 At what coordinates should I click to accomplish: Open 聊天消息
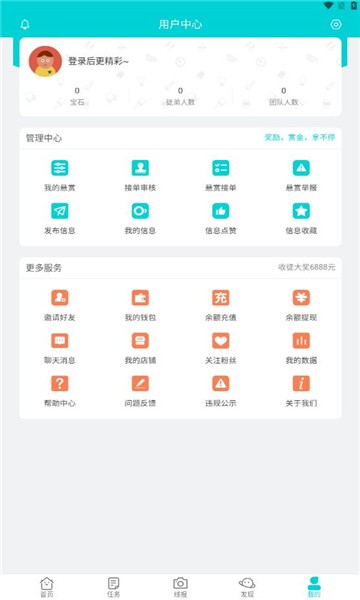pos(60,348)
